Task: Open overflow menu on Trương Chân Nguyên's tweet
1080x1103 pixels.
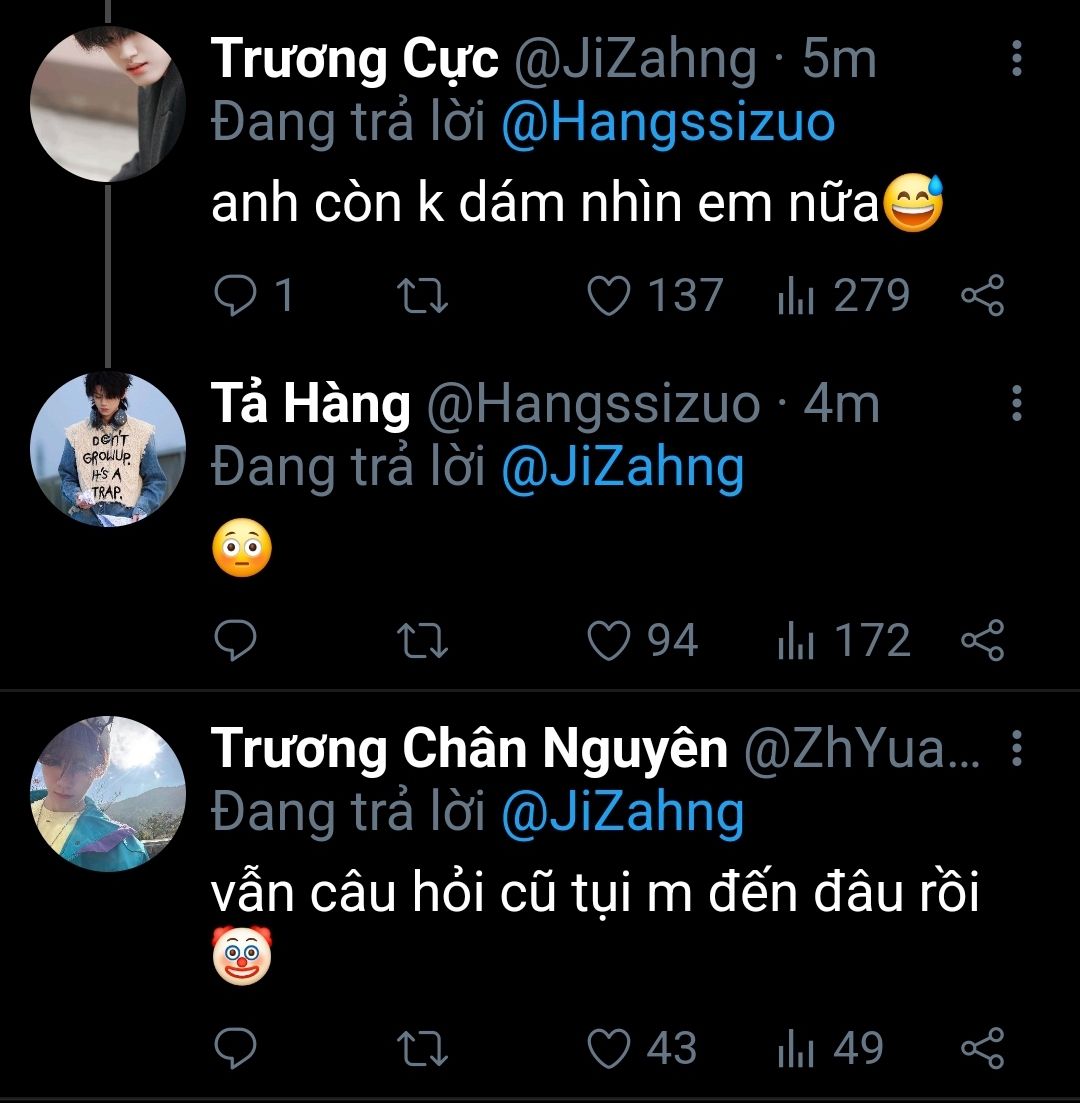Action: (1016, 748)
